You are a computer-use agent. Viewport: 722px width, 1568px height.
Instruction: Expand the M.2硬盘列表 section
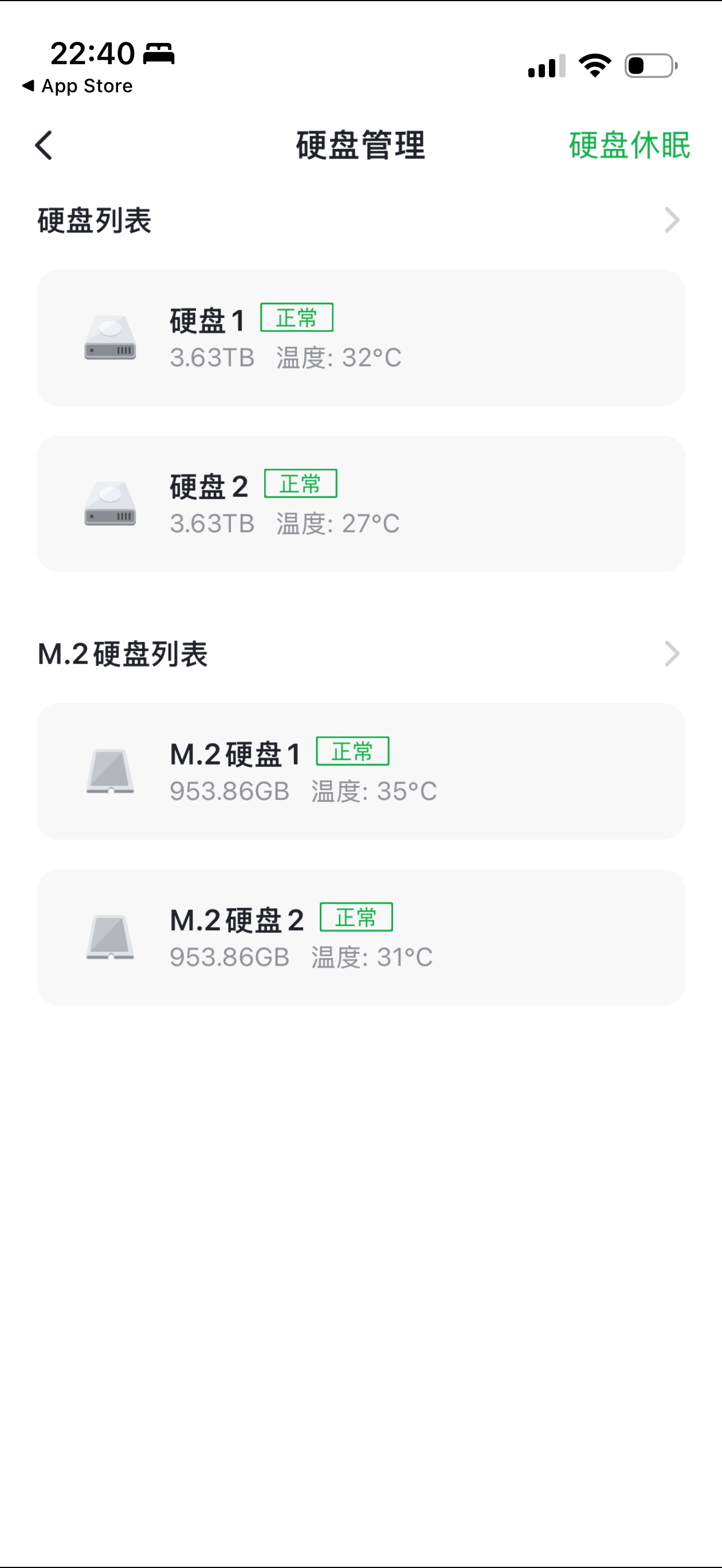point(671,654)
